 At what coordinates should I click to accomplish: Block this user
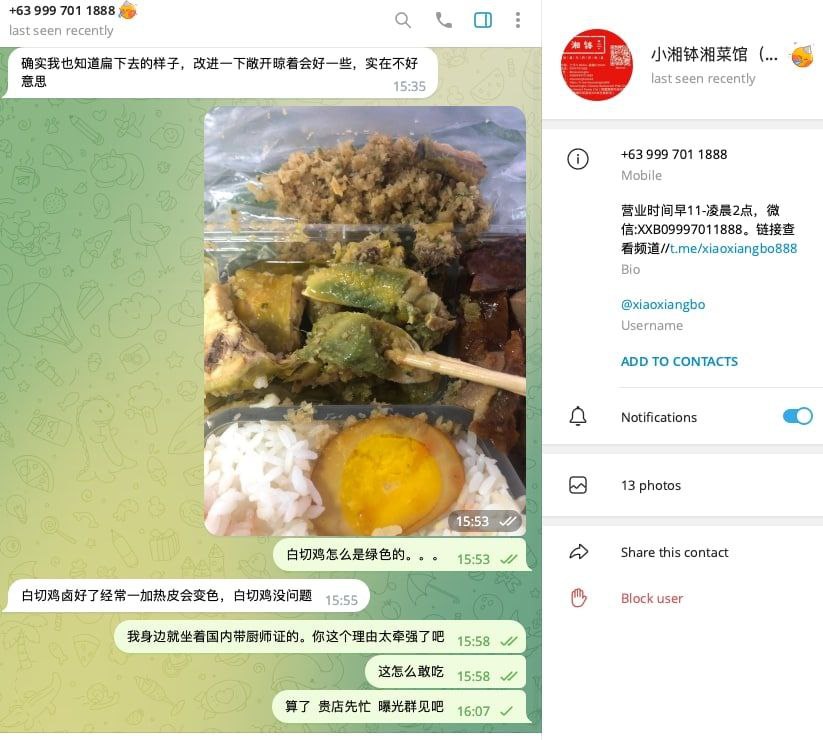point(651,598)
